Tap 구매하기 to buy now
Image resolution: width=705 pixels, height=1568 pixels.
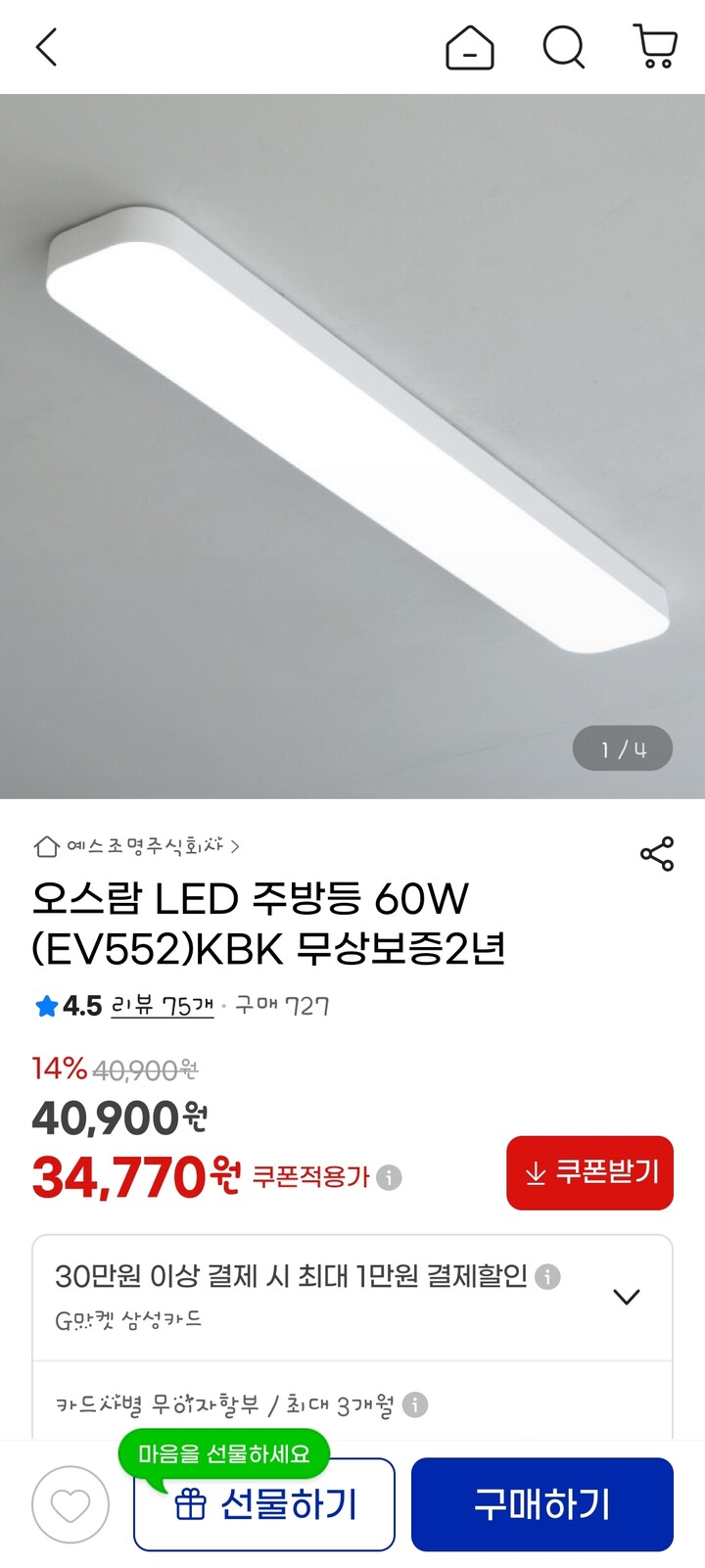[542, 1504]
